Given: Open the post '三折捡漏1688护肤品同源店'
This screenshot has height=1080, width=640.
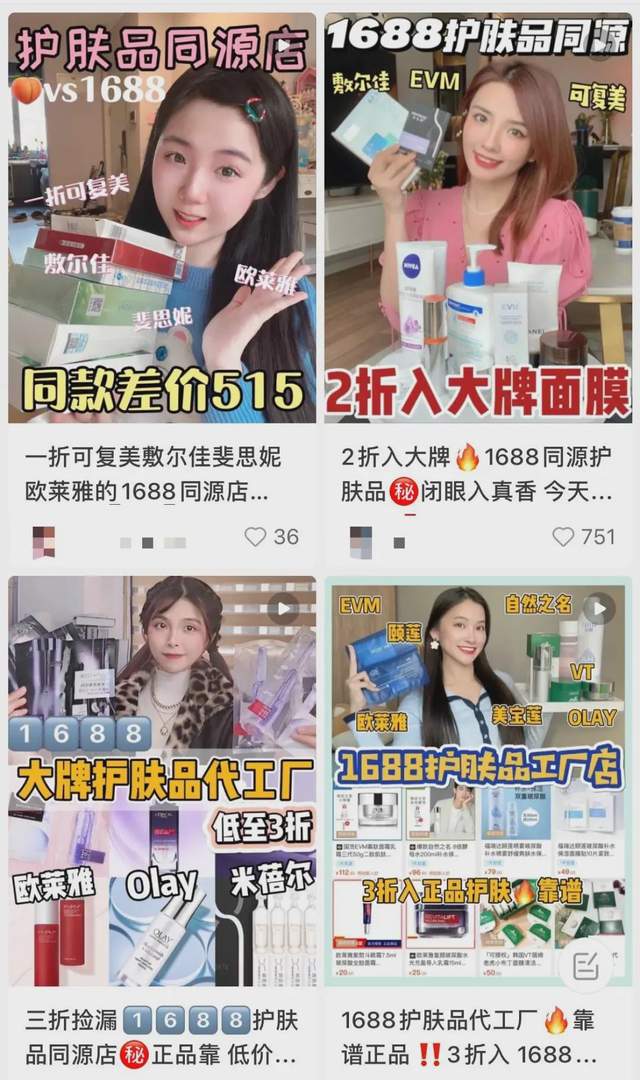Looking at the screenshot, I should (160, 1036).
